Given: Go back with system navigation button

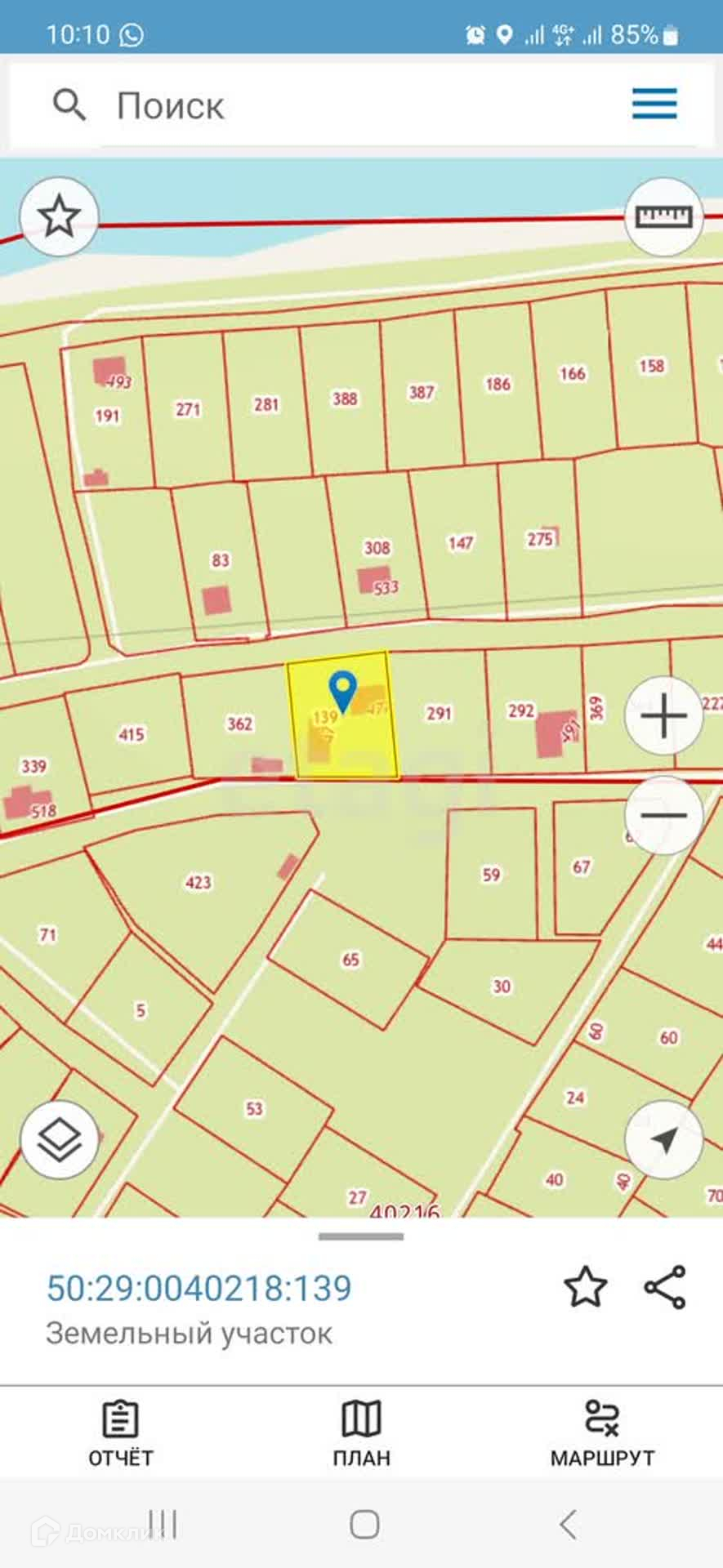Looking at the screenshot, I should pyautogui.click(x=568, y=1524).
